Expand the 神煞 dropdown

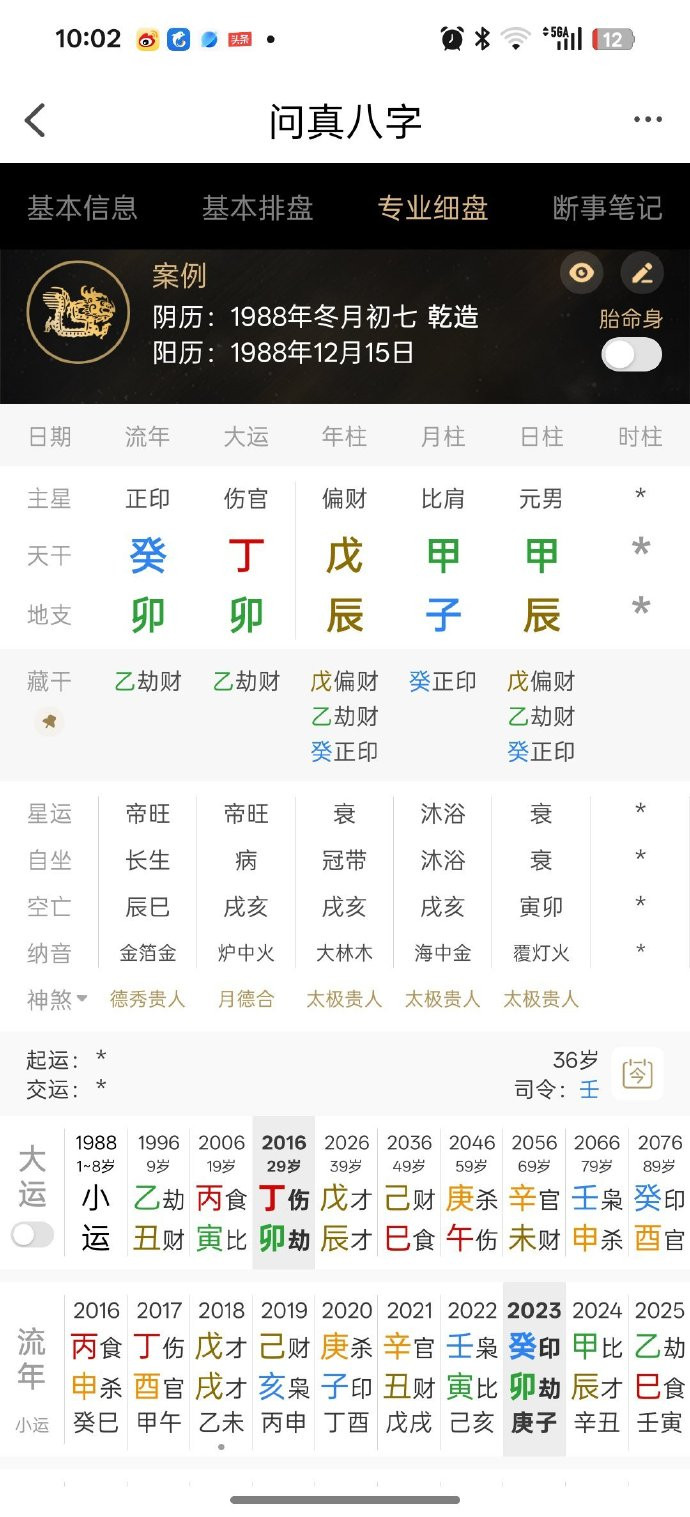pos(58,999)
